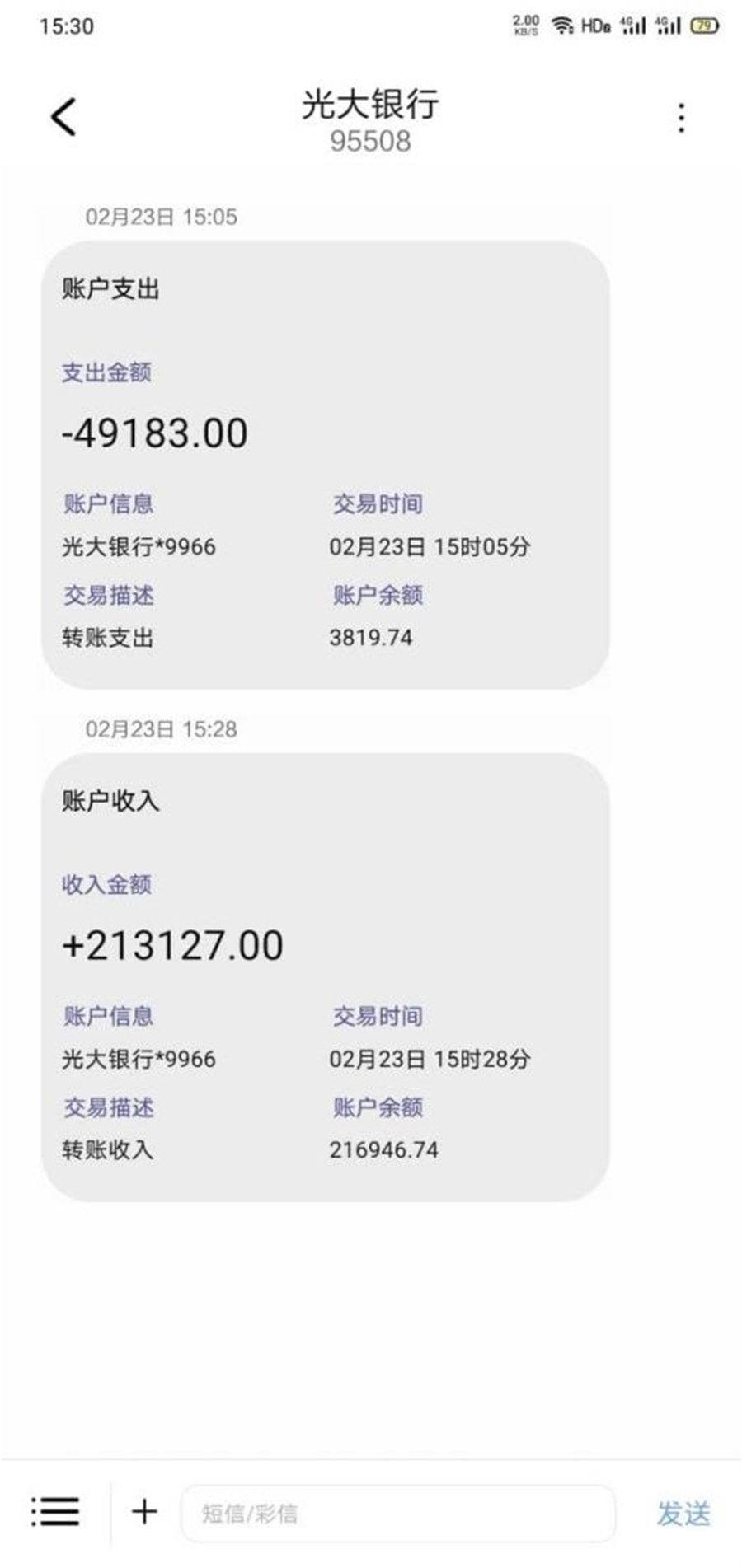
Task: Tap the back arrow to exit conversation
Action: pos(63,115)
